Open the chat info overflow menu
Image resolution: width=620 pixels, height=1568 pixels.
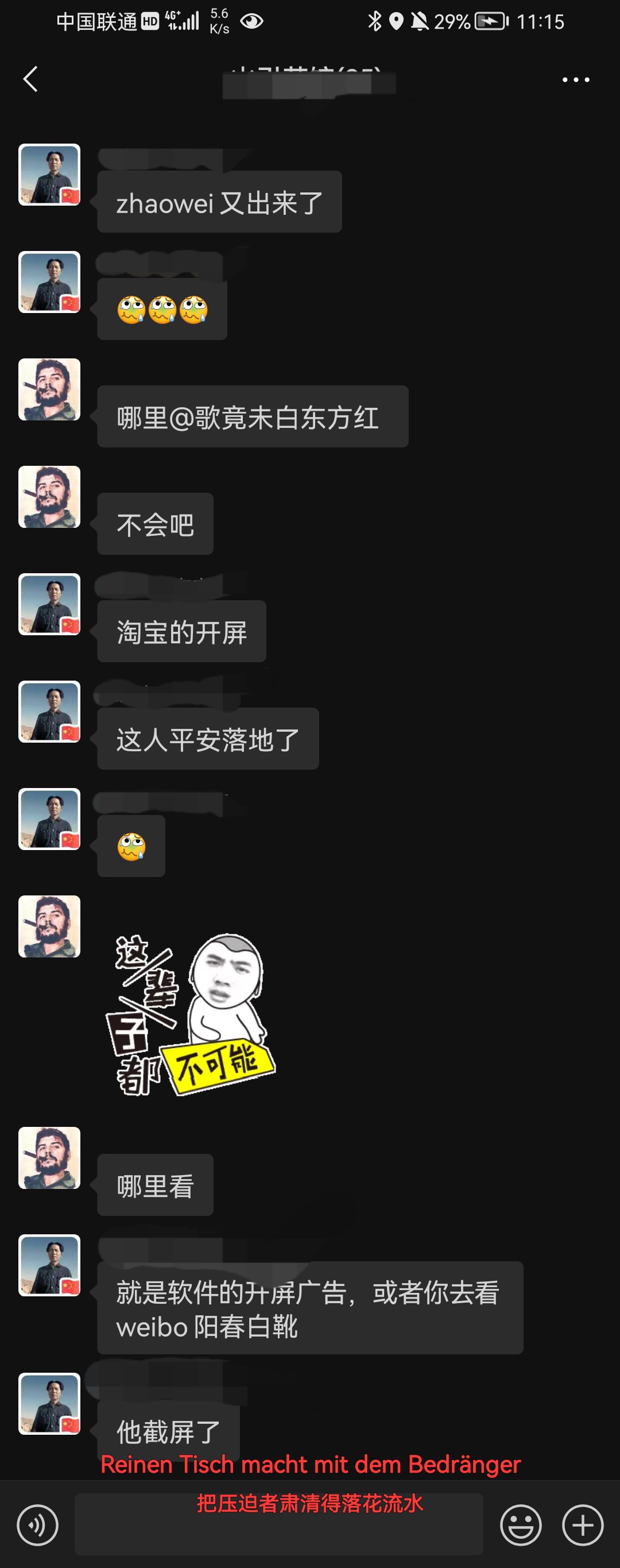[x=576, y=80]
